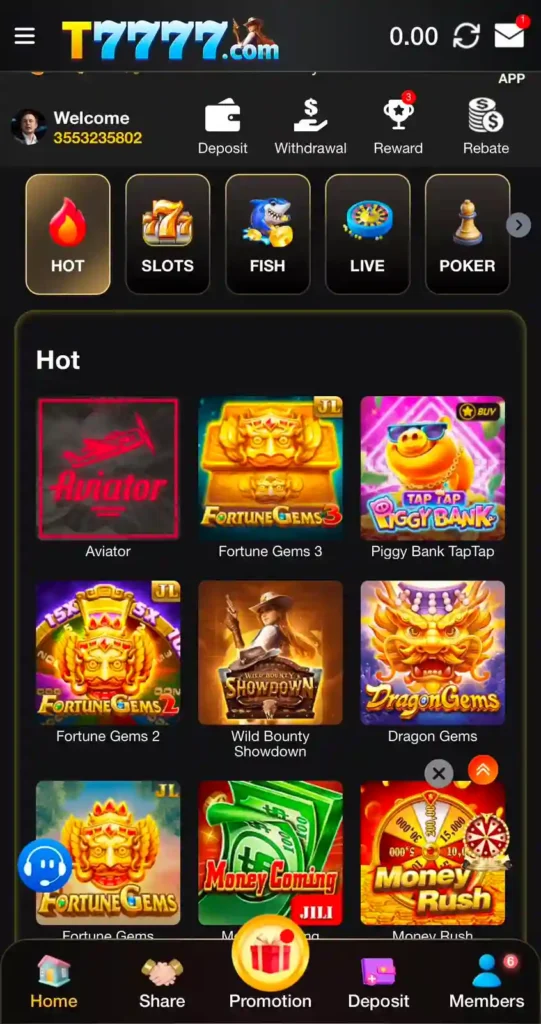Switch to the FISH category

point(268,234)
